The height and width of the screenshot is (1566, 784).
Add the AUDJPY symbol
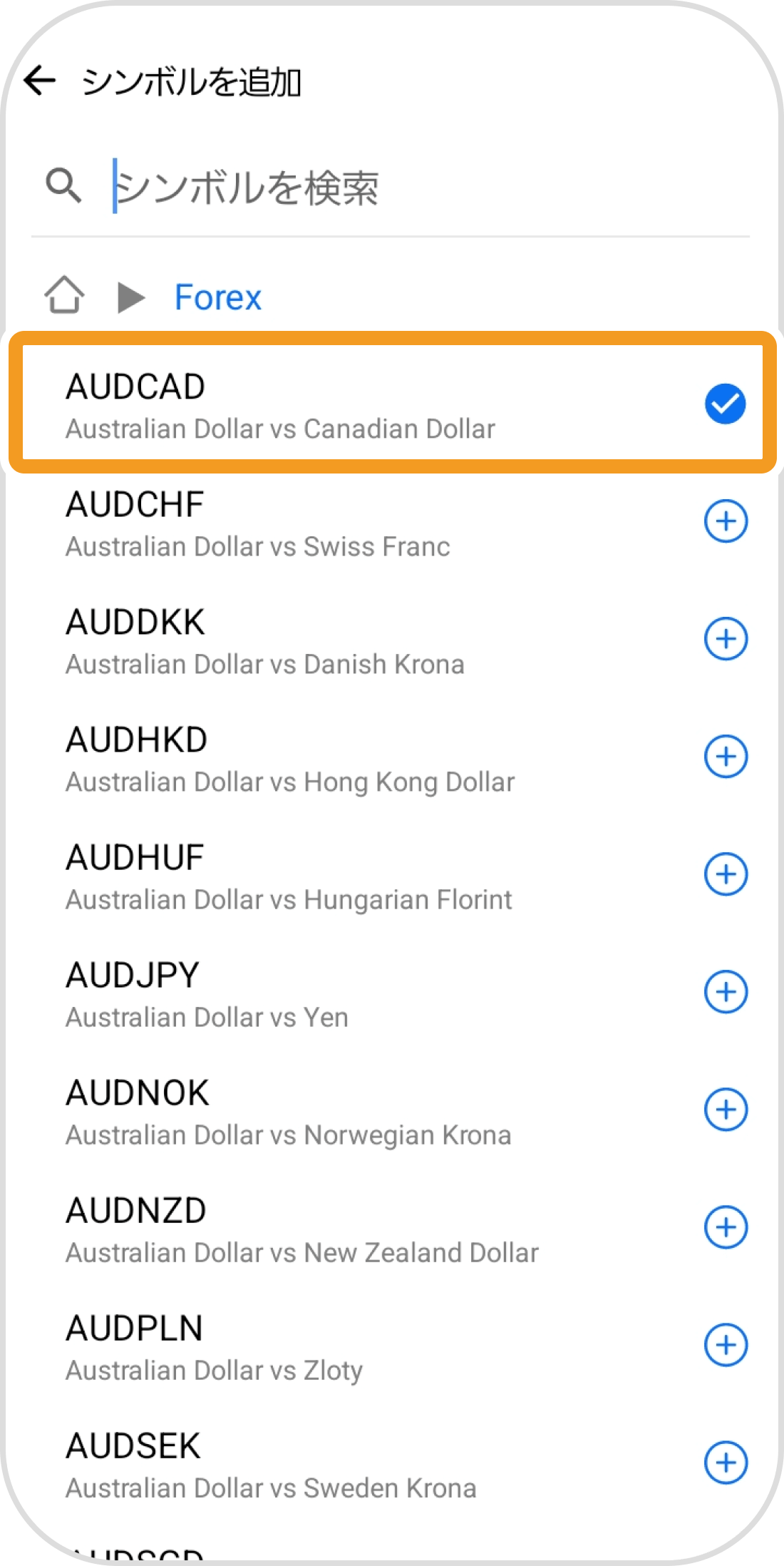pos(726,992)
